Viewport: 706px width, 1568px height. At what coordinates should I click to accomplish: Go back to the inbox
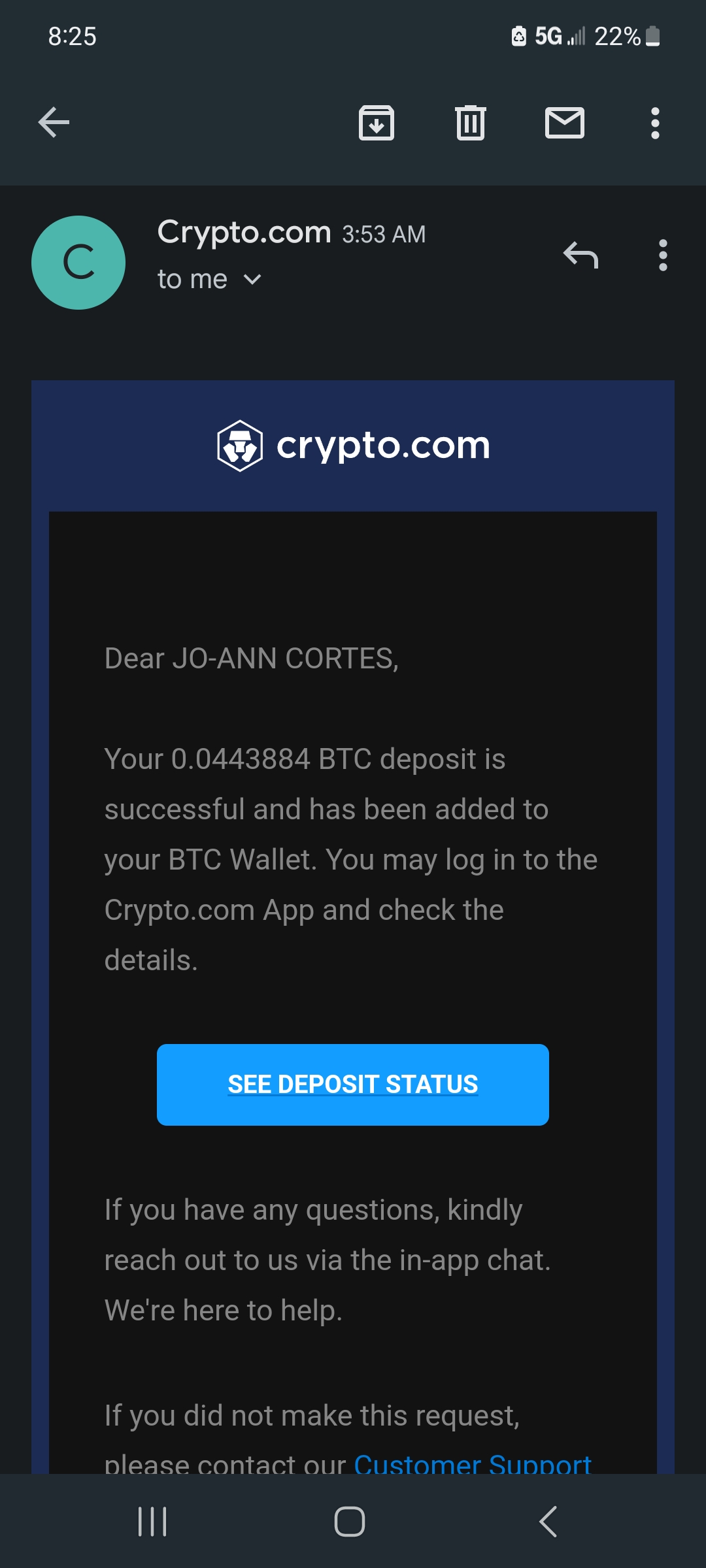(x=54, y=122)
